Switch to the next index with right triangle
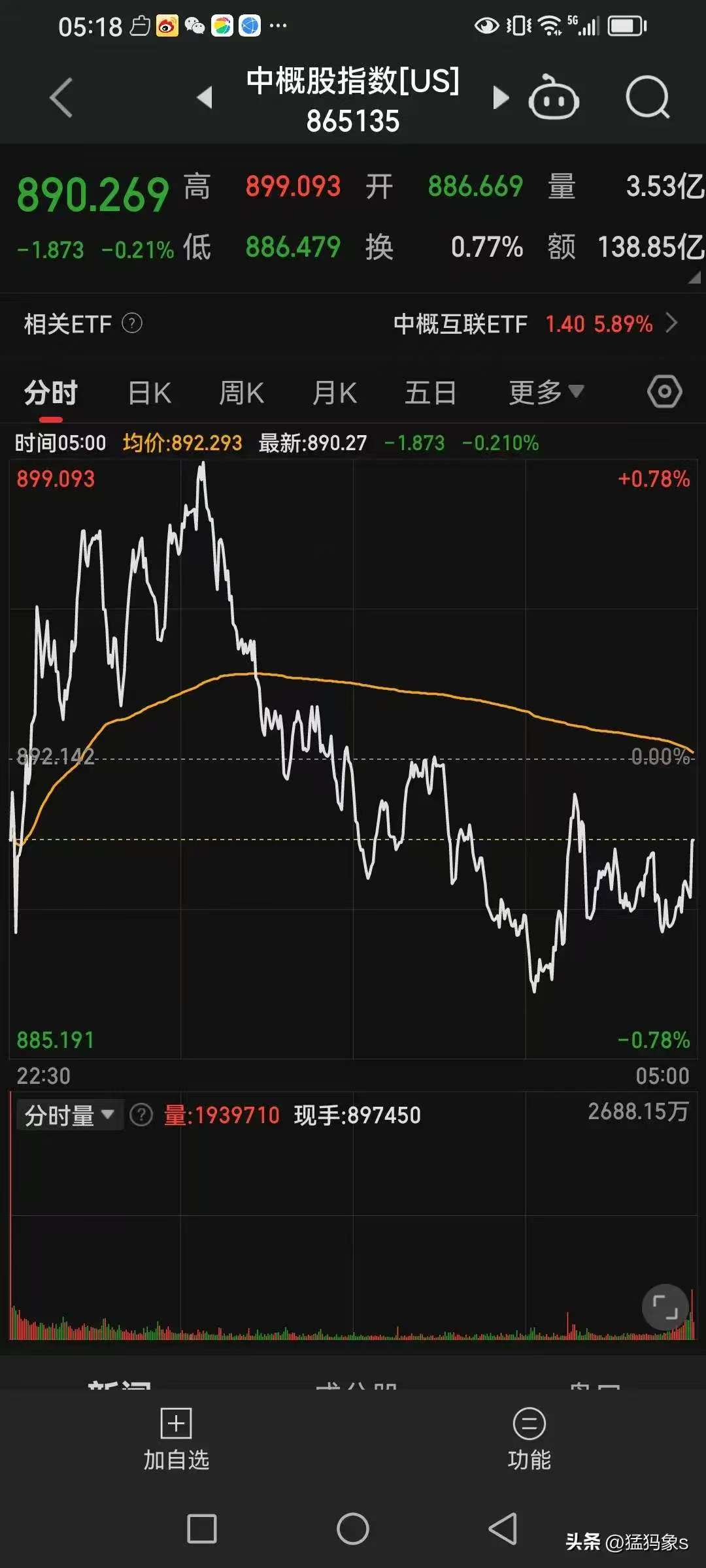 [x=500, y=98]
